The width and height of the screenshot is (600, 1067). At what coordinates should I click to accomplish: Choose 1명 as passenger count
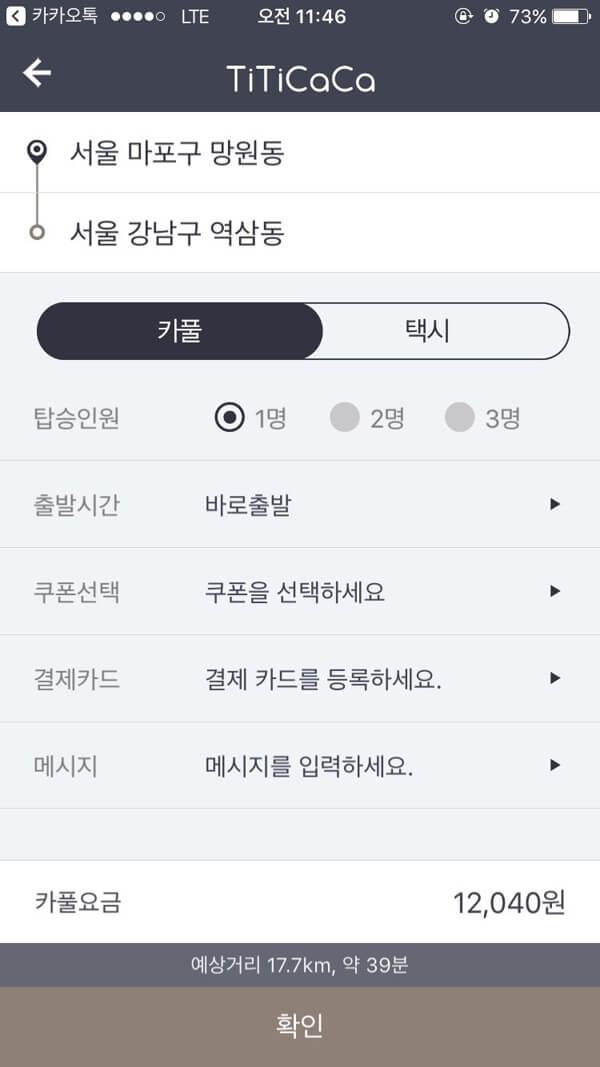coord(250,418)
